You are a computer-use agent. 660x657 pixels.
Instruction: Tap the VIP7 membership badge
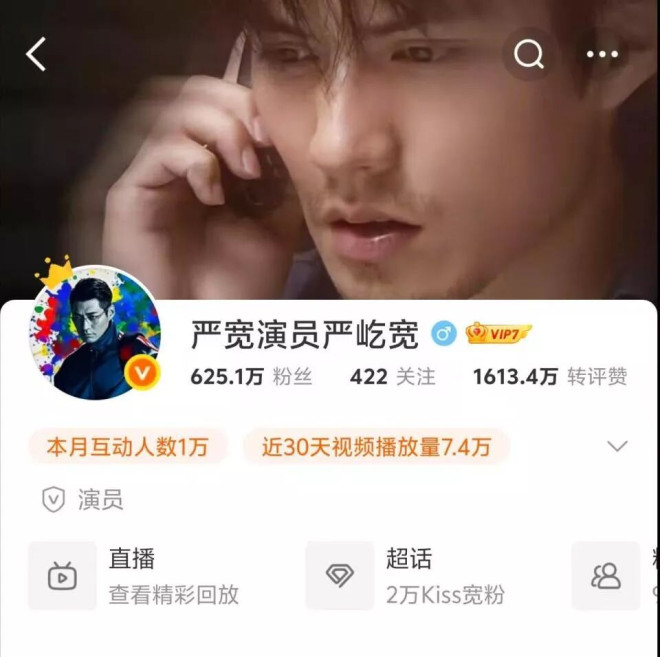pos(498,334)
